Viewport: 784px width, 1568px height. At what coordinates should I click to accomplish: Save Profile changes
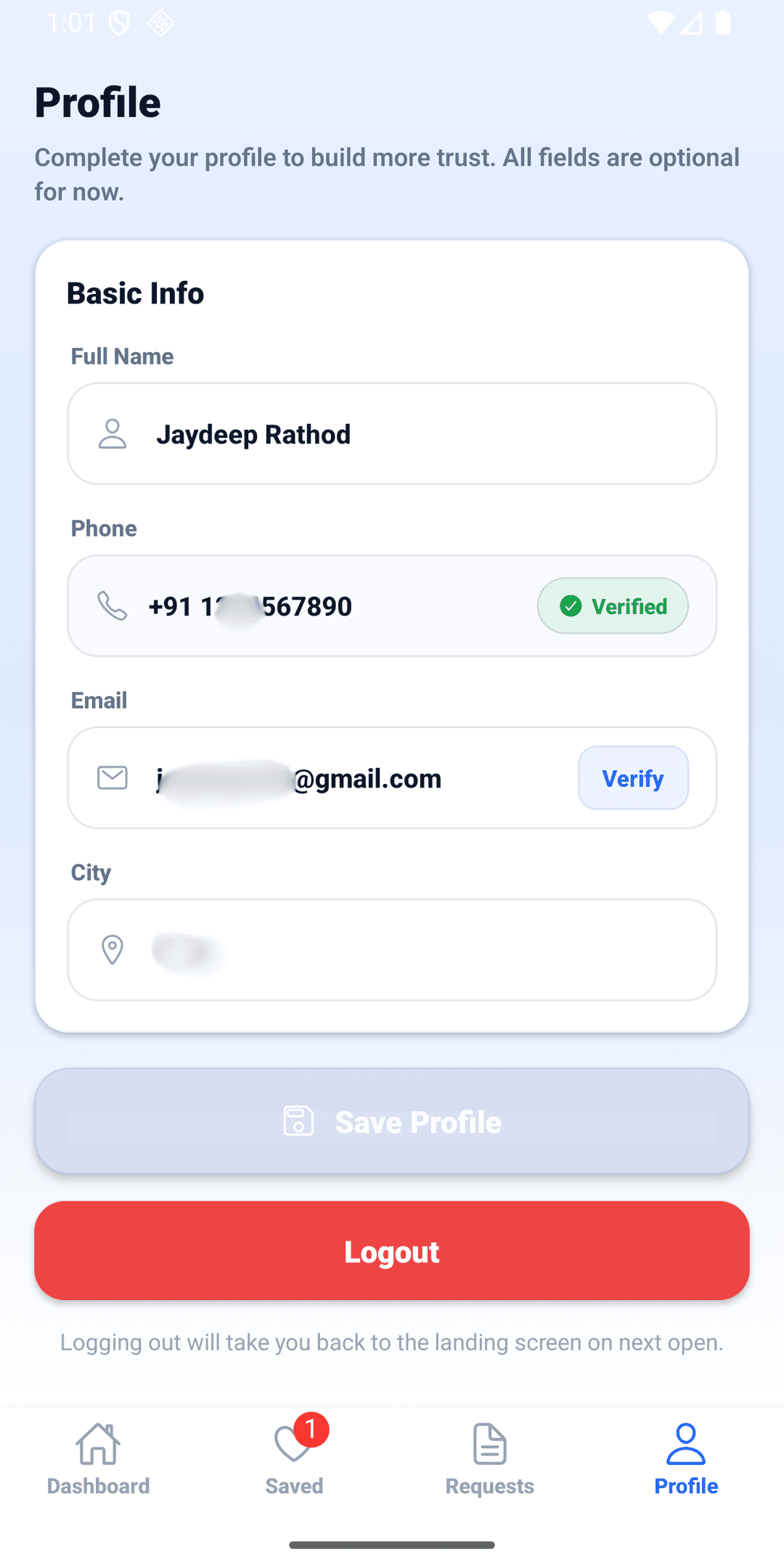(x=392, y=1122)
